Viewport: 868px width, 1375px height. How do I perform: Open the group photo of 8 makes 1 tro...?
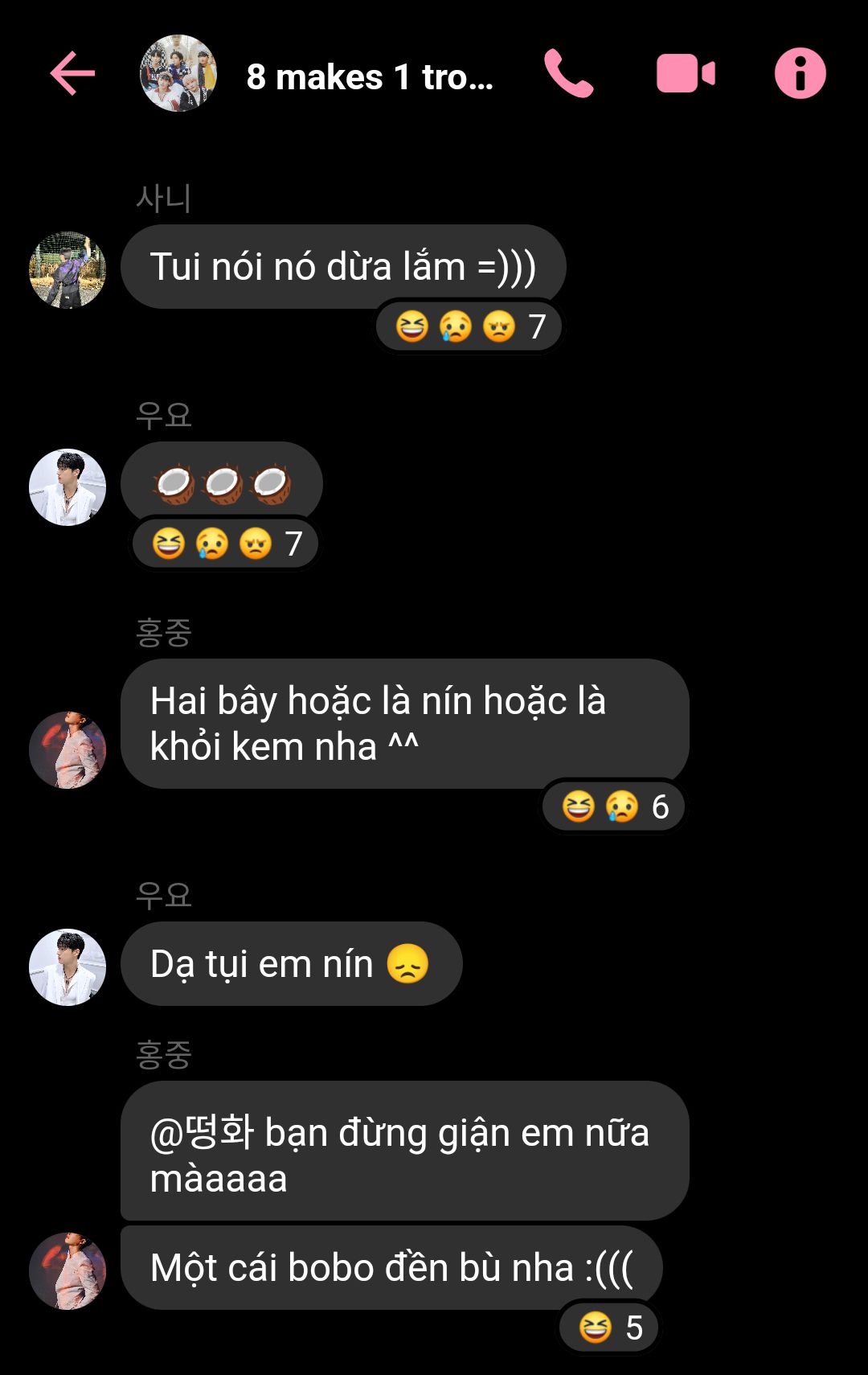[178, 74]
